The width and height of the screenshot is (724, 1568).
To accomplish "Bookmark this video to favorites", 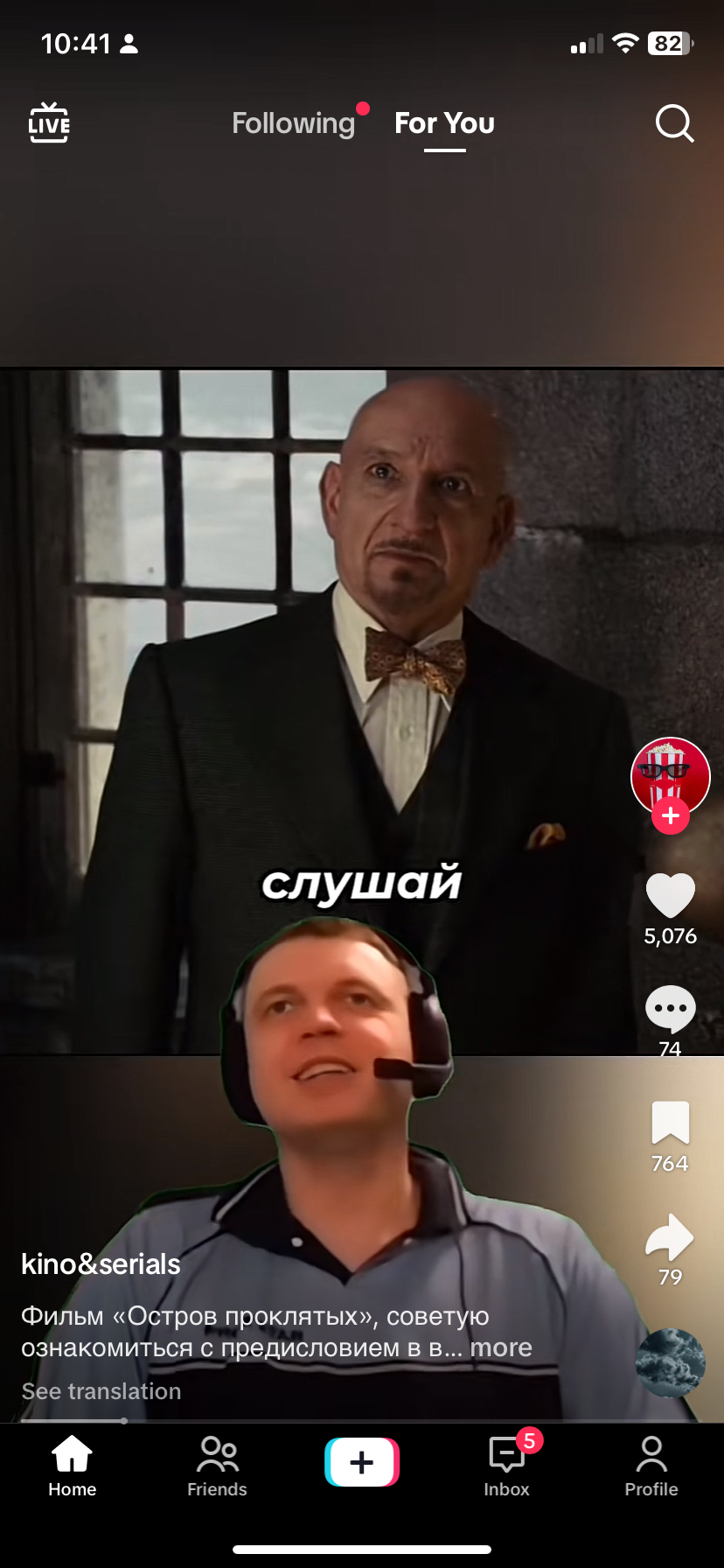I will tap(670, 1123).
